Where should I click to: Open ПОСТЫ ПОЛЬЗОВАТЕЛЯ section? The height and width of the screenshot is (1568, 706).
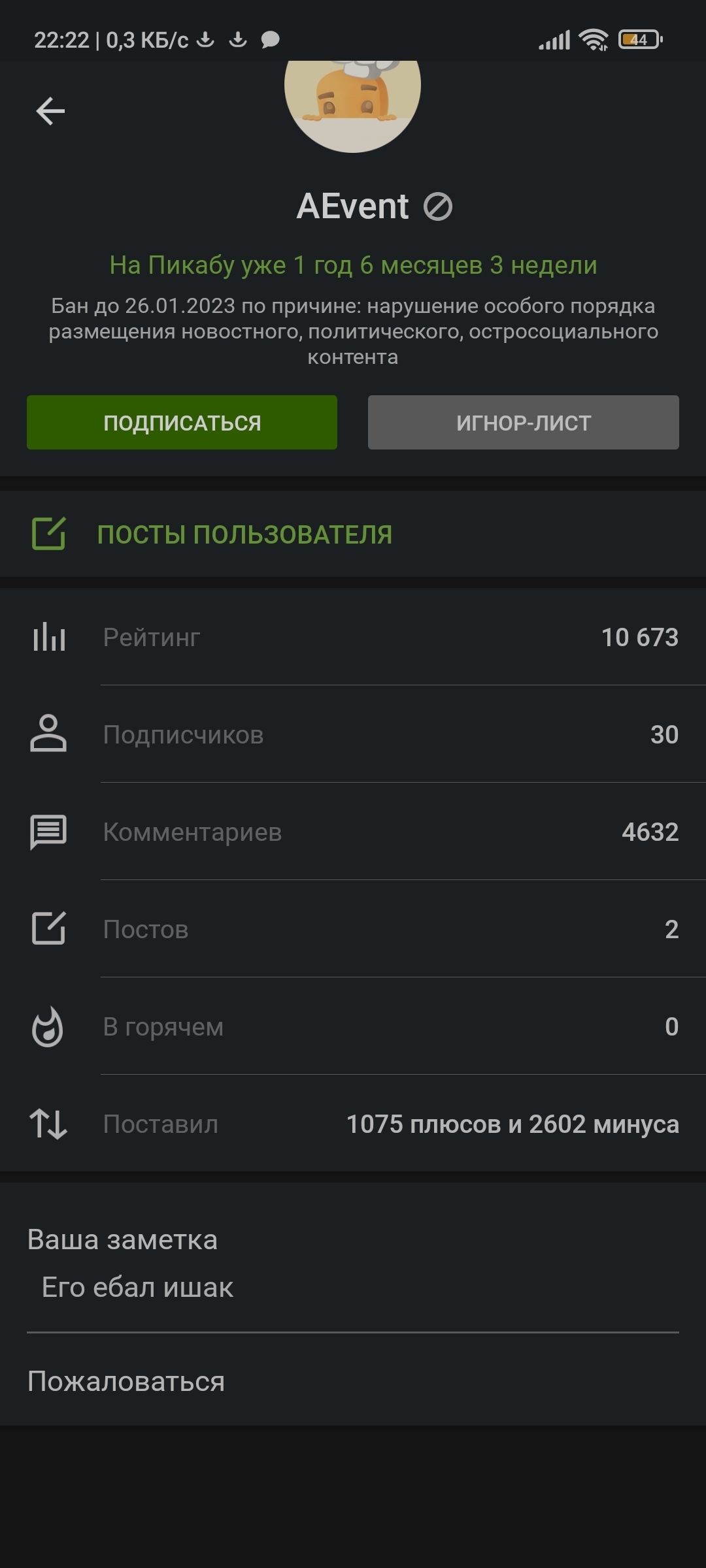[x=244, y=534]
